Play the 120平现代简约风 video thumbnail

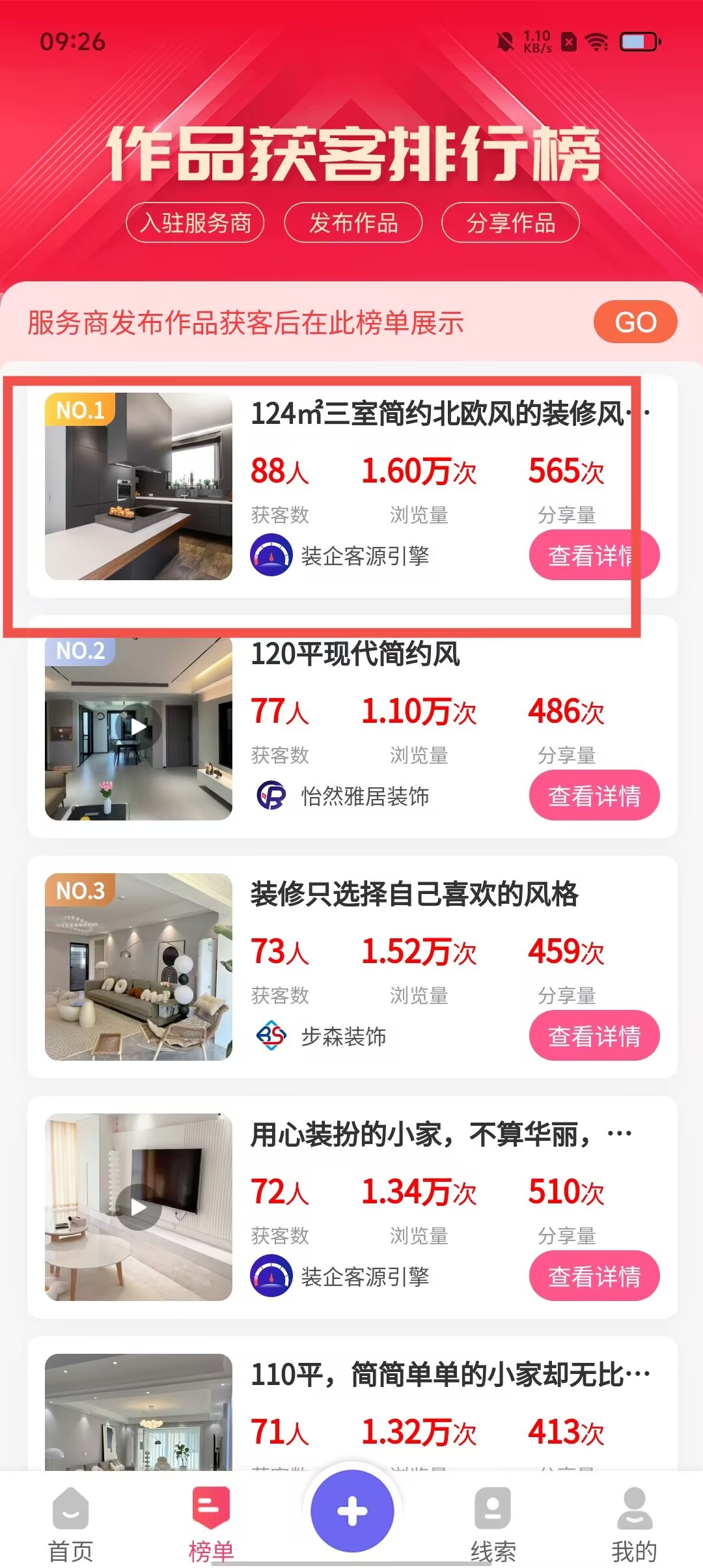[x=139, y=727]
